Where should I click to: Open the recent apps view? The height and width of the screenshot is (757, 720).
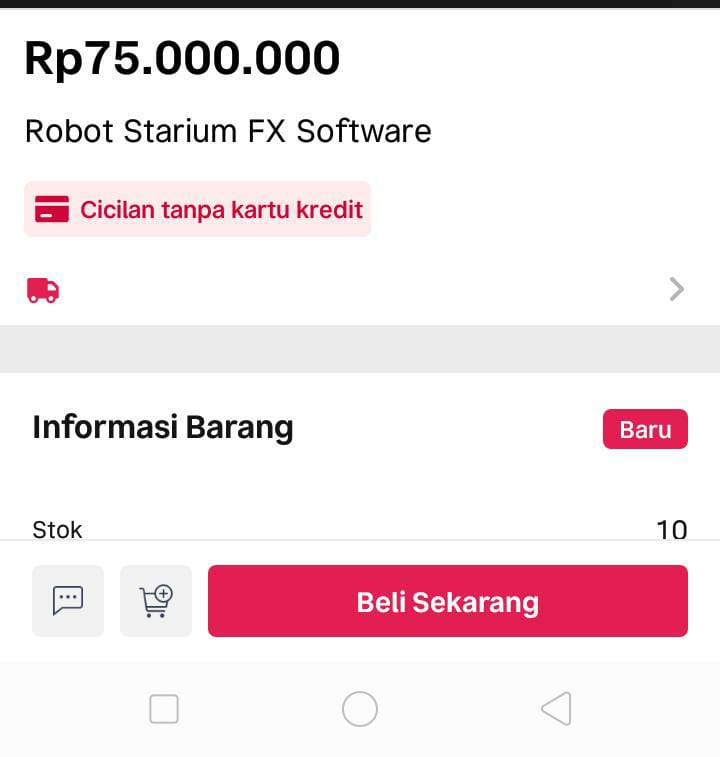(164, 709)
